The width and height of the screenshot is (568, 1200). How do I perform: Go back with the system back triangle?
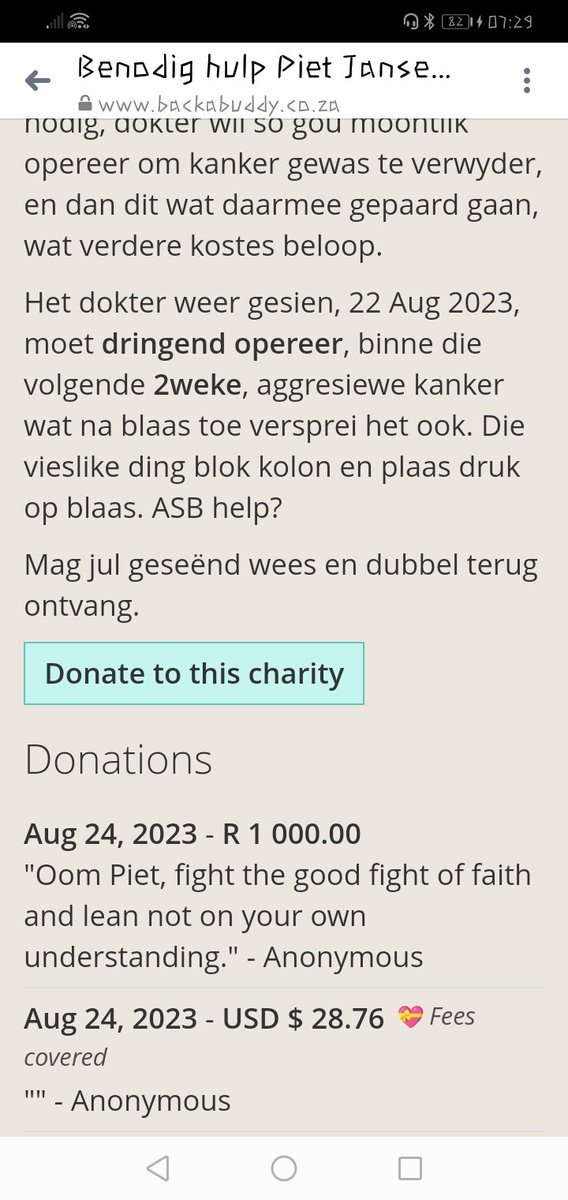coord(158,1167)
